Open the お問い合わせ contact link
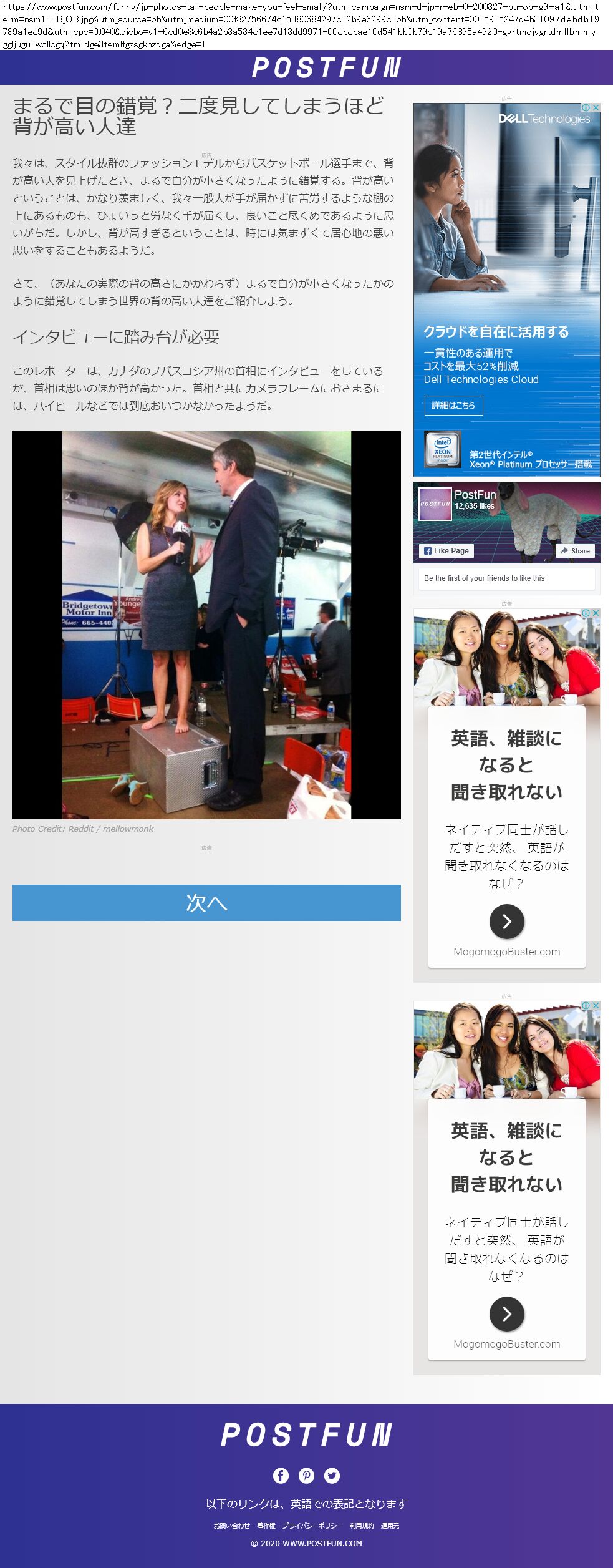Image resolution: width=613 pixels, height=1568 pixels. 231,1526
